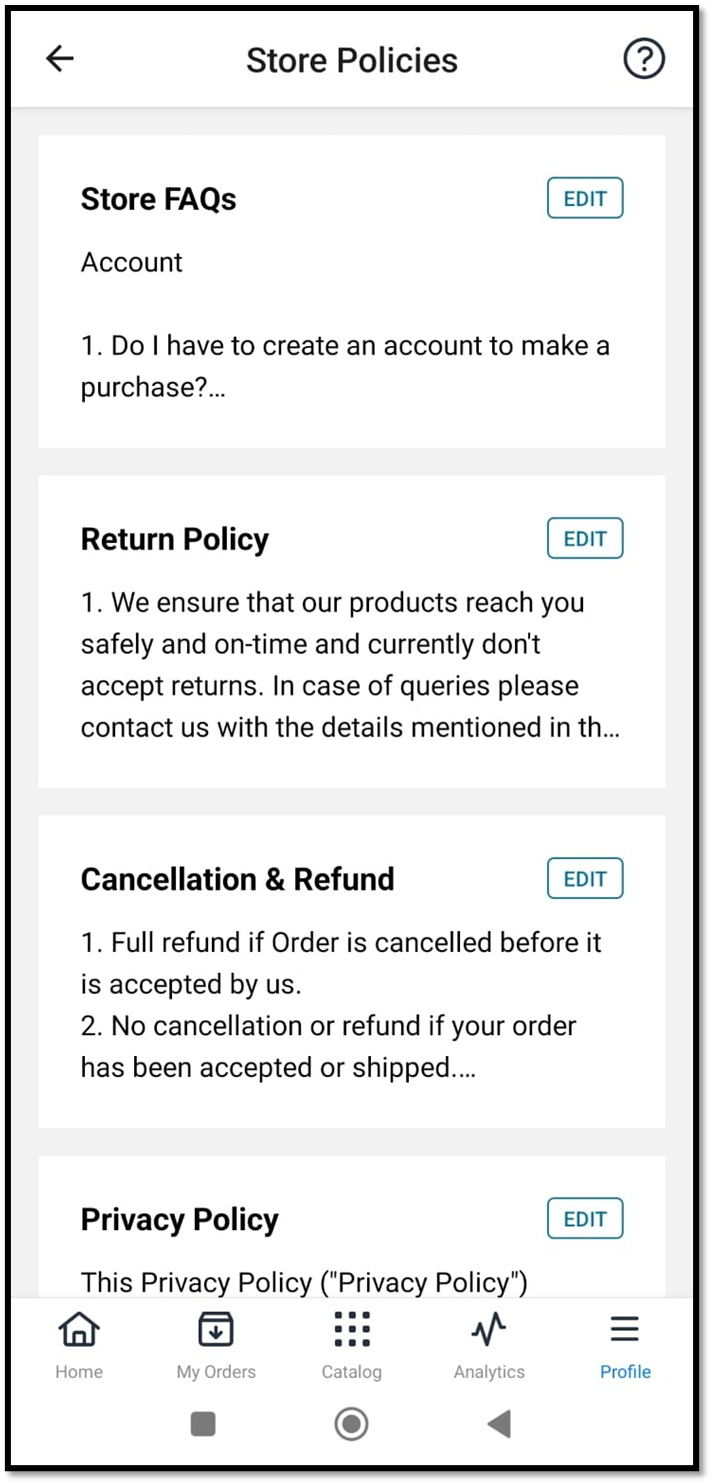
Task: Tap the system recent apps square
Action: 203,1423
